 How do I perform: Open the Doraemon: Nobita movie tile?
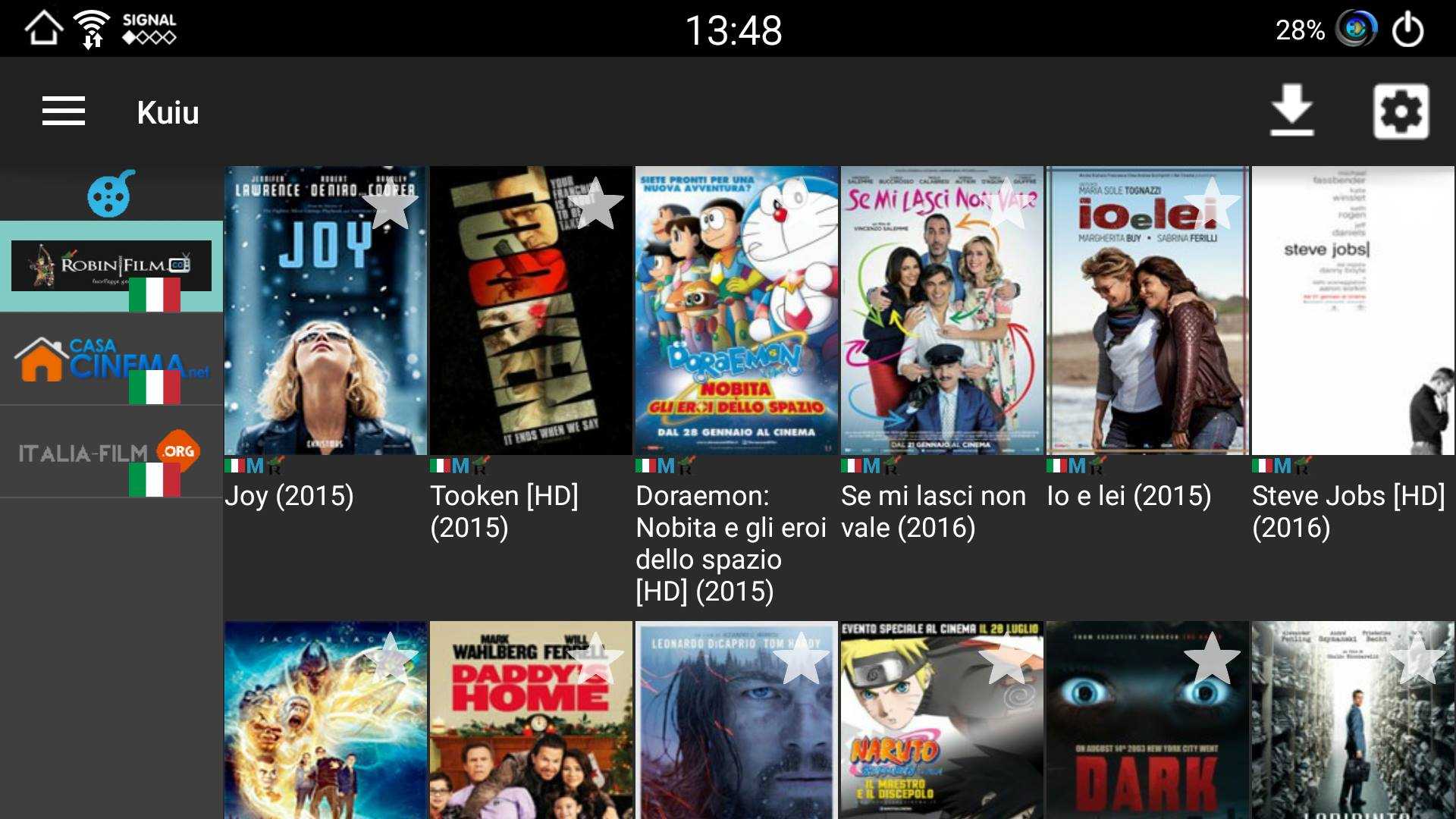[736, 311]
